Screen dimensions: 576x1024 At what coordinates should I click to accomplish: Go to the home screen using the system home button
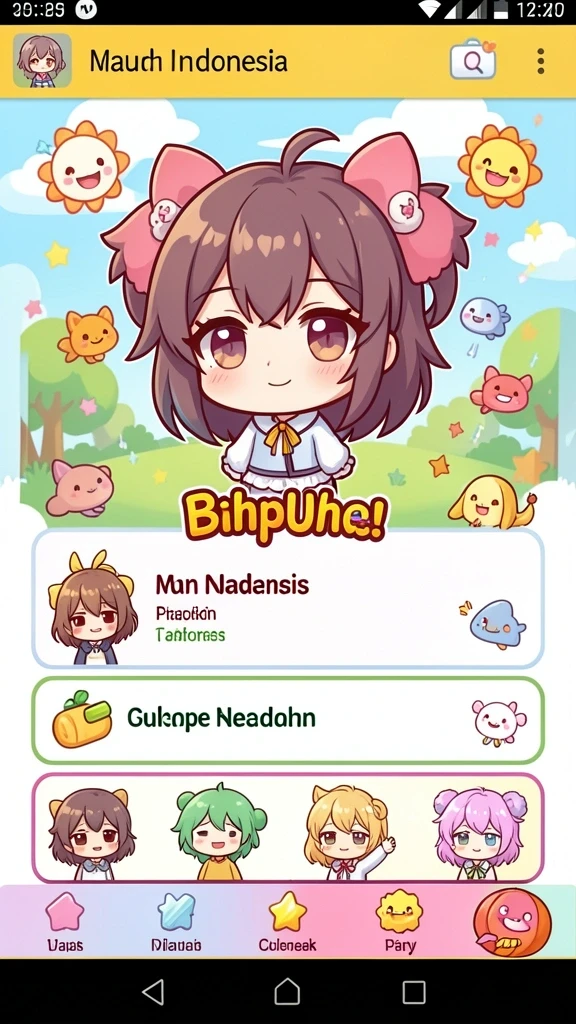[287, 991]
